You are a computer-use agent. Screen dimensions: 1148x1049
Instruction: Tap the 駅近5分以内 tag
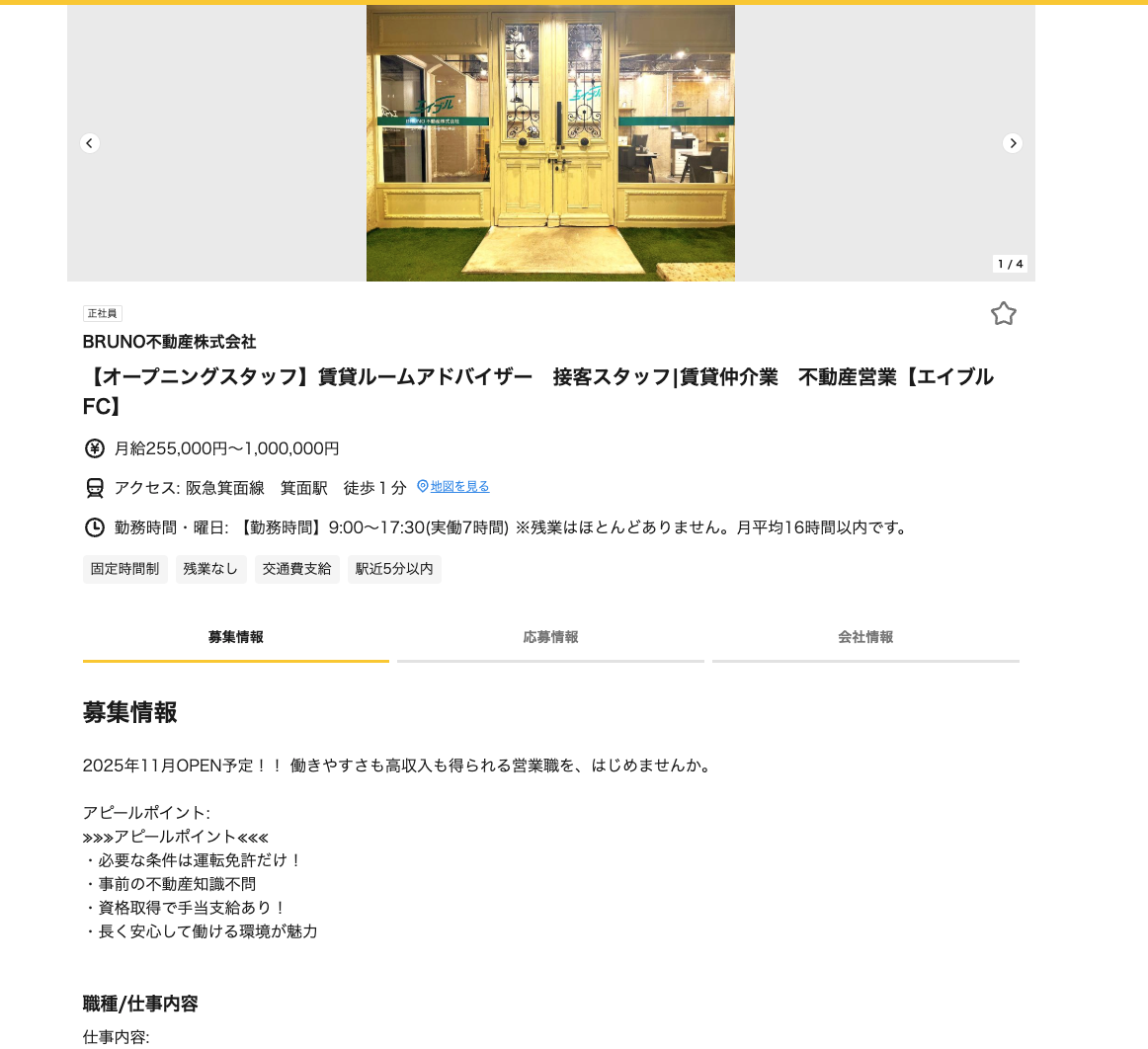[x=394, y=569]
